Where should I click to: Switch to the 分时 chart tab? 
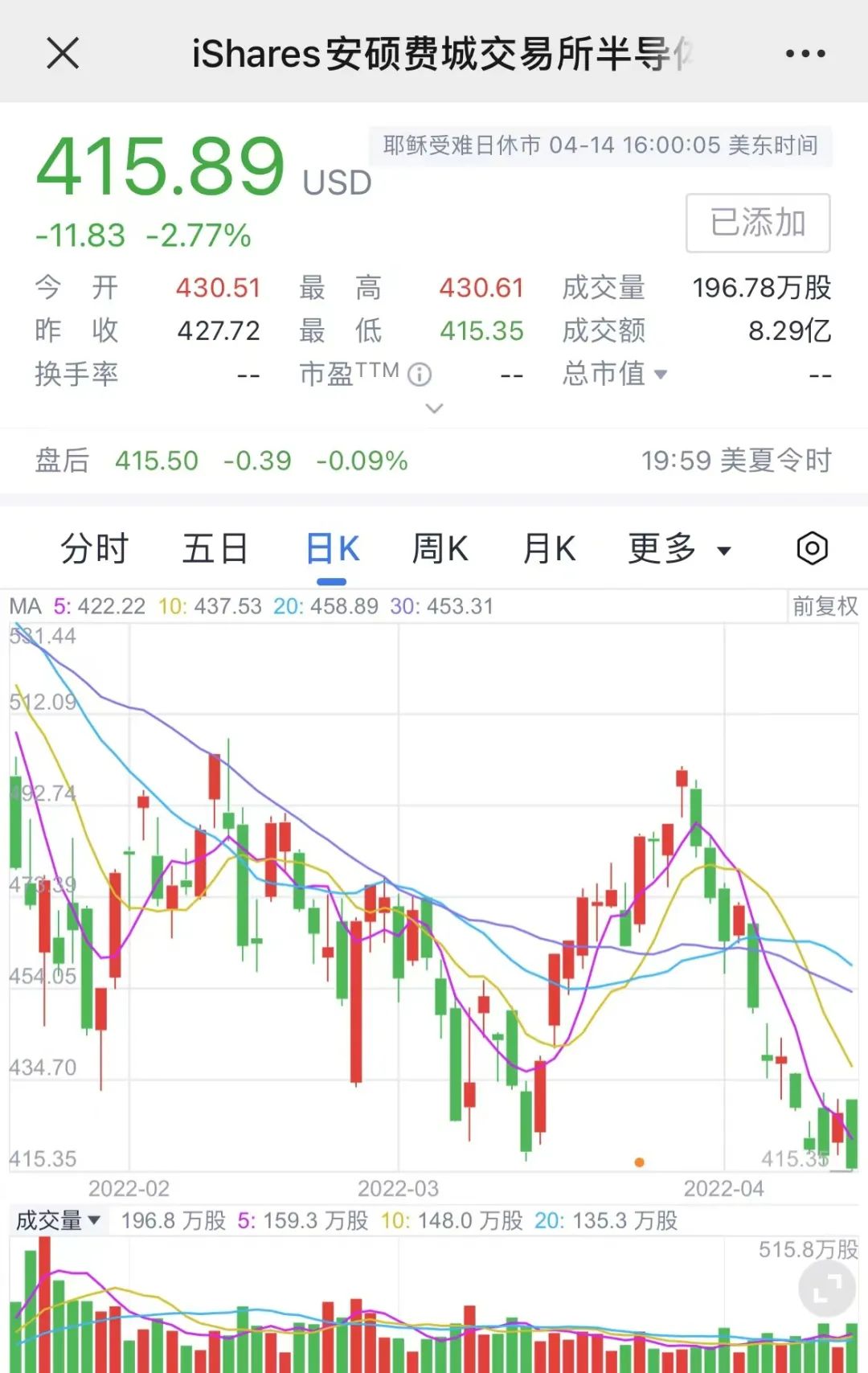[95, 549]
